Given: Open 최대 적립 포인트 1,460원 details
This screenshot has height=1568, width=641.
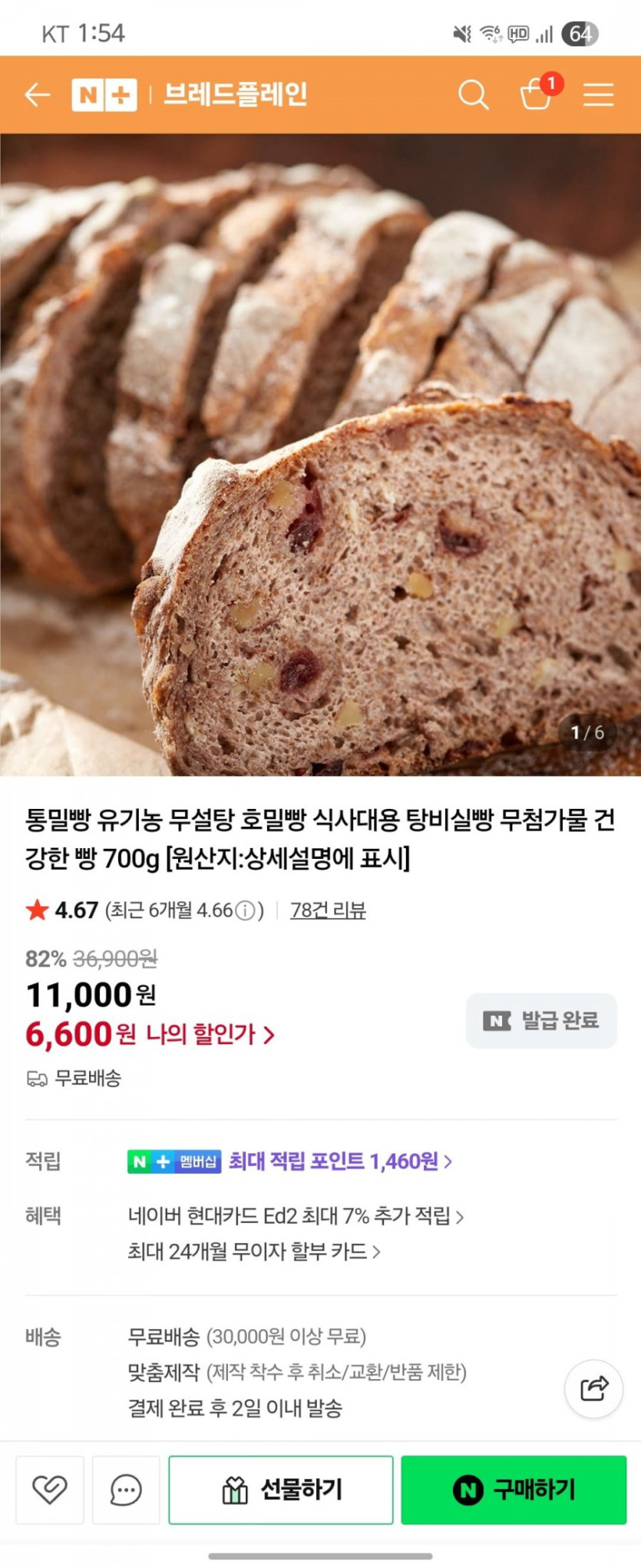Looking at the screenshot, I should (x=339, y=1161).
